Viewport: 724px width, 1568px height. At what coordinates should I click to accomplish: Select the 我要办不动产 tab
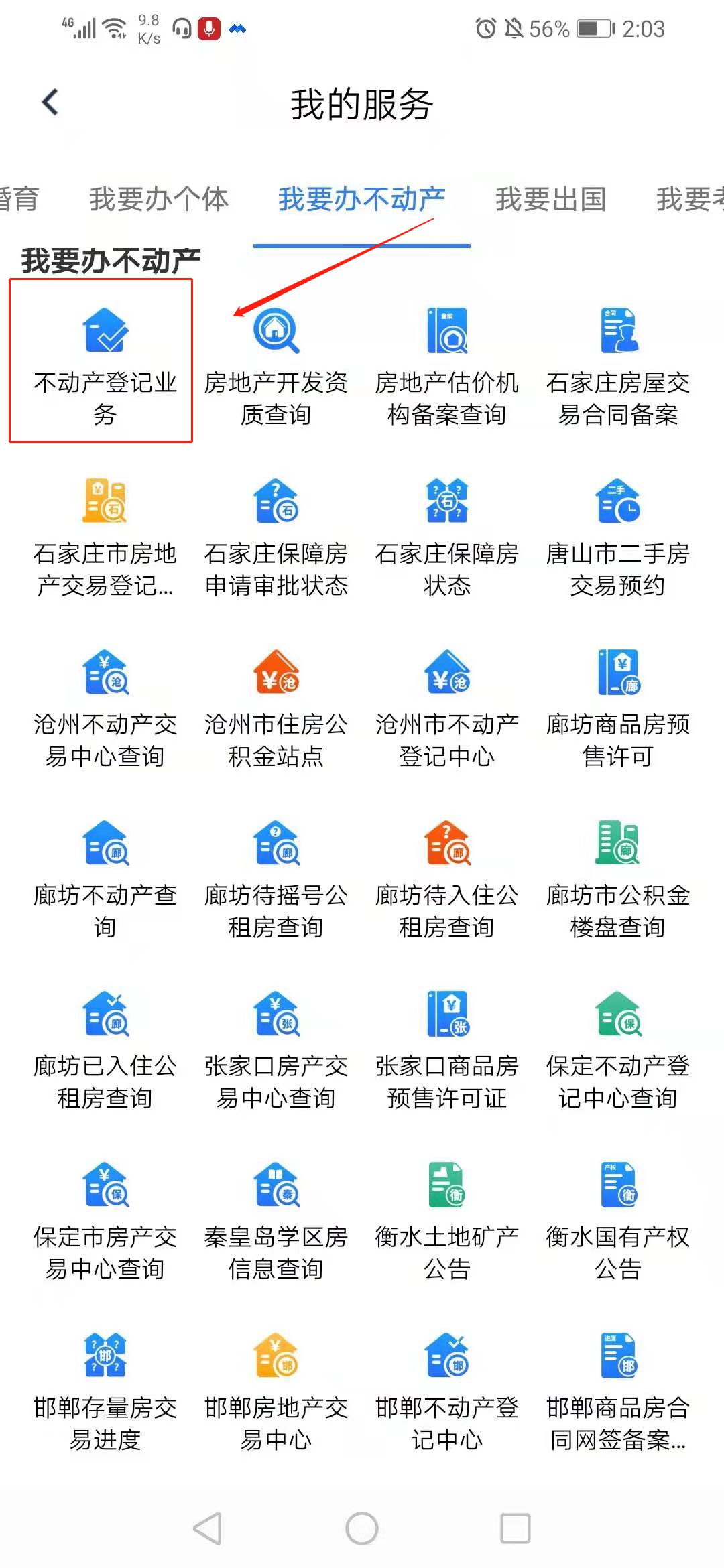coord(361,199)
